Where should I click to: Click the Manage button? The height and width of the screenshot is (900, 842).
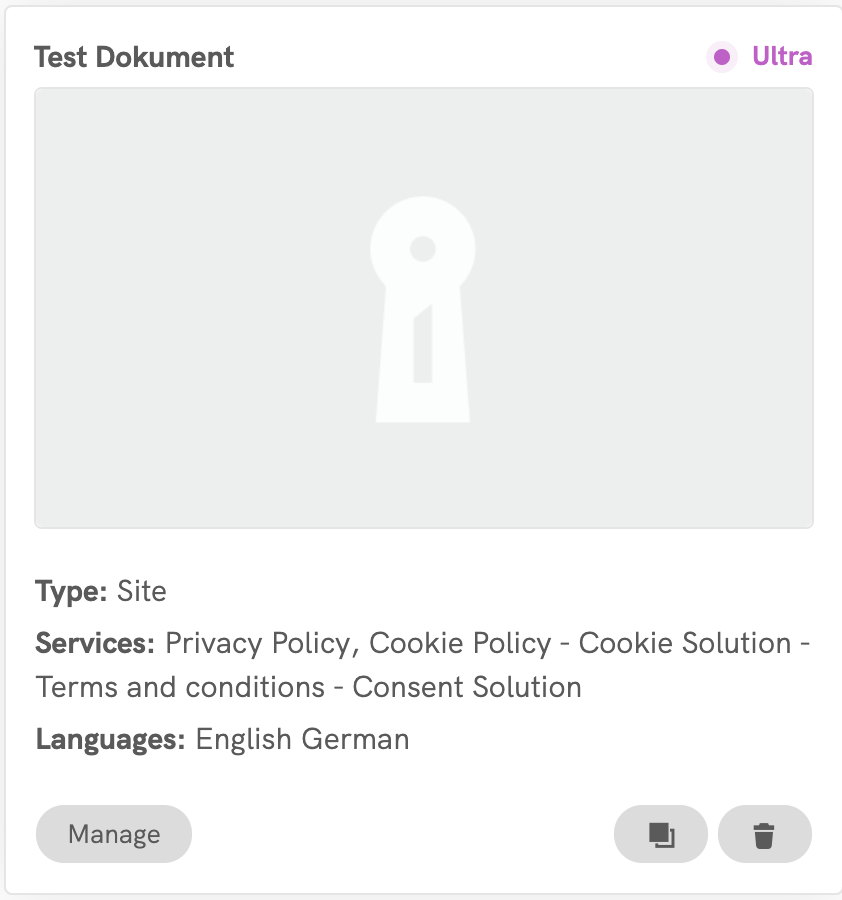click(113, 834)
